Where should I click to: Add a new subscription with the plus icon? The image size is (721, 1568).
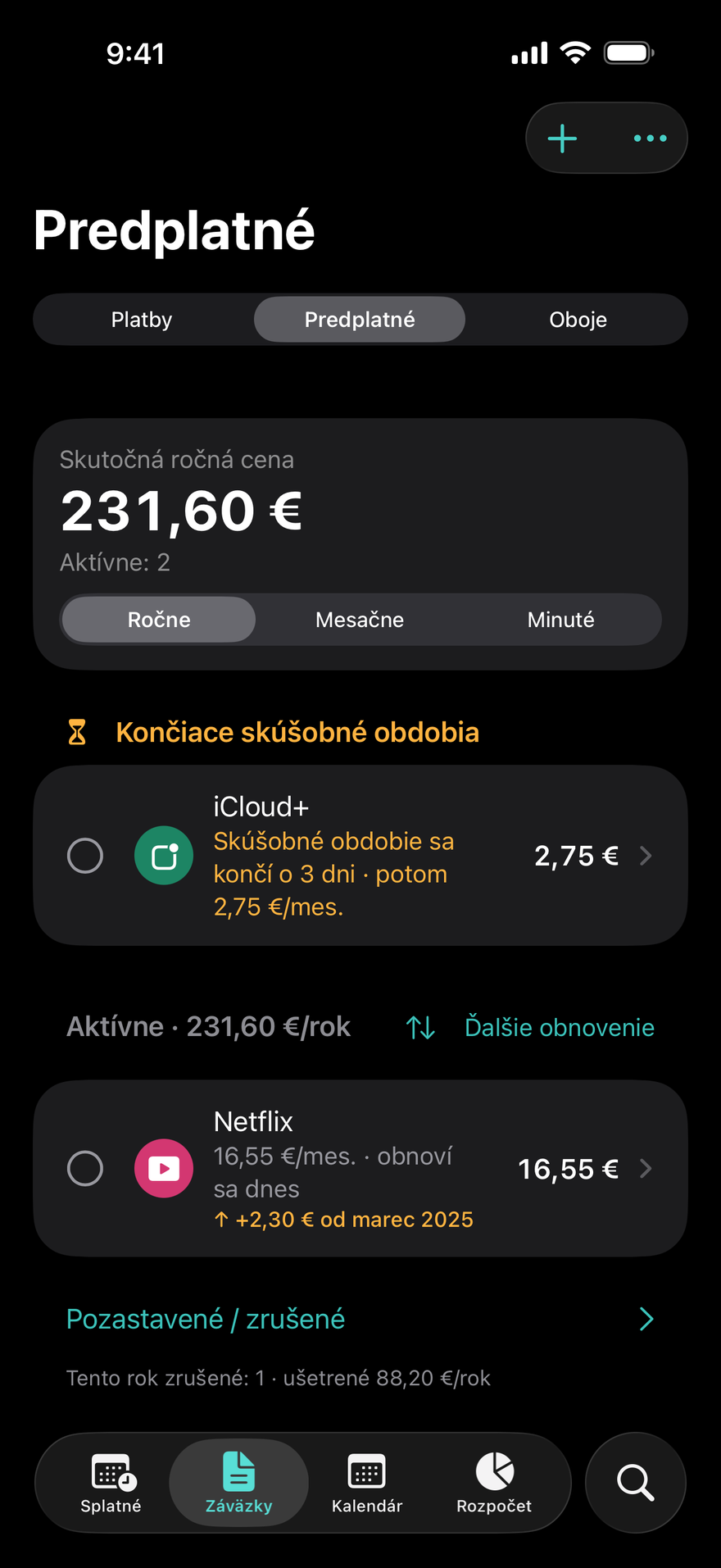click(x=562, y=139)
